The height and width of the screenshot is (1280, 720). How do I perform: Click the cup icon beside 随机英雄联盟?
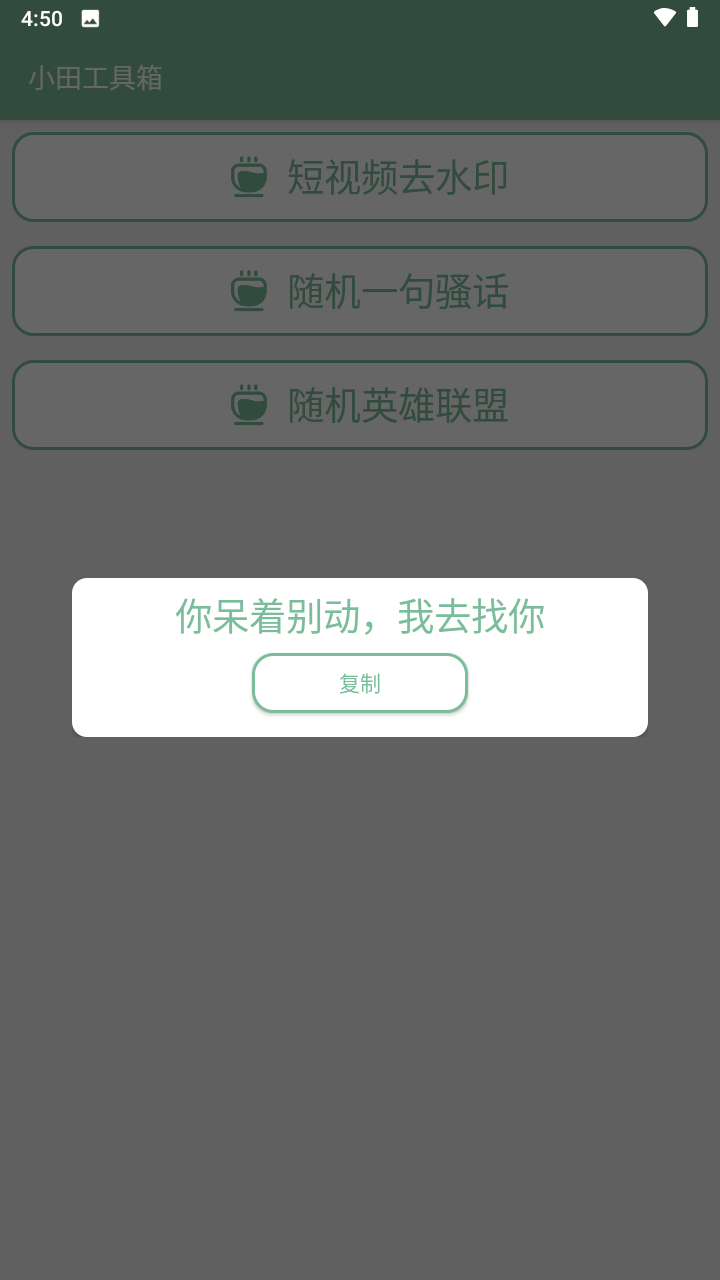click(x=249, y=405)
